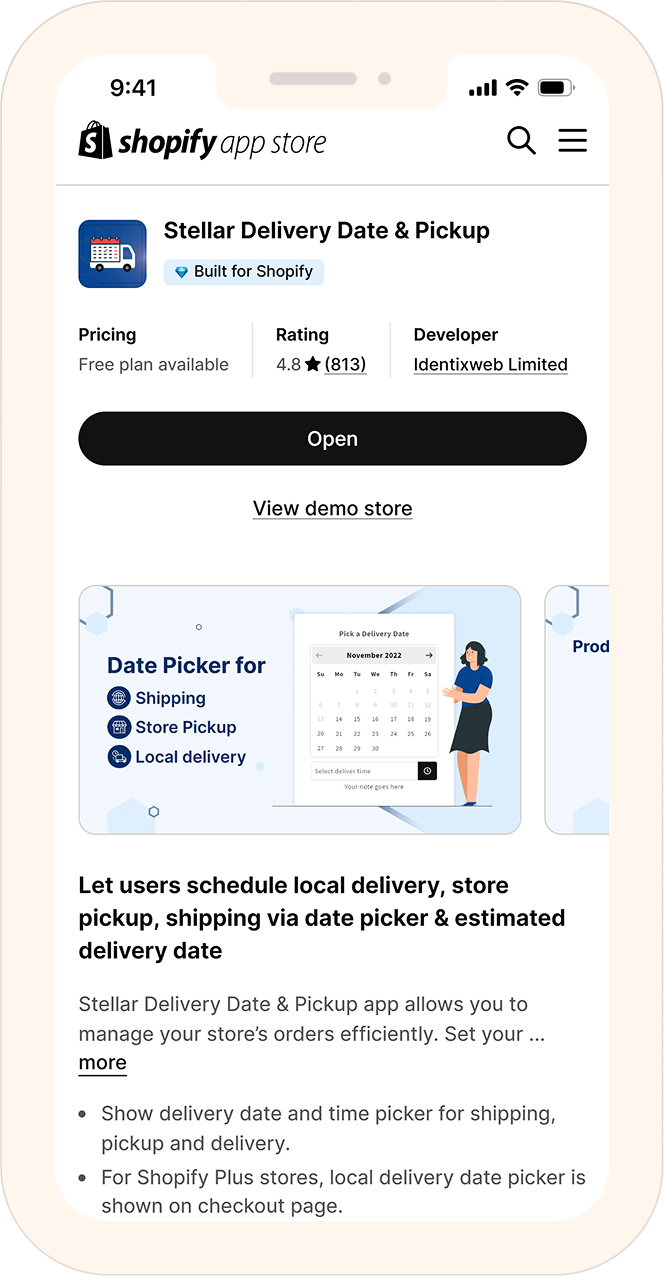Visit Identixweb Limited developer page

tap(490, 365)
